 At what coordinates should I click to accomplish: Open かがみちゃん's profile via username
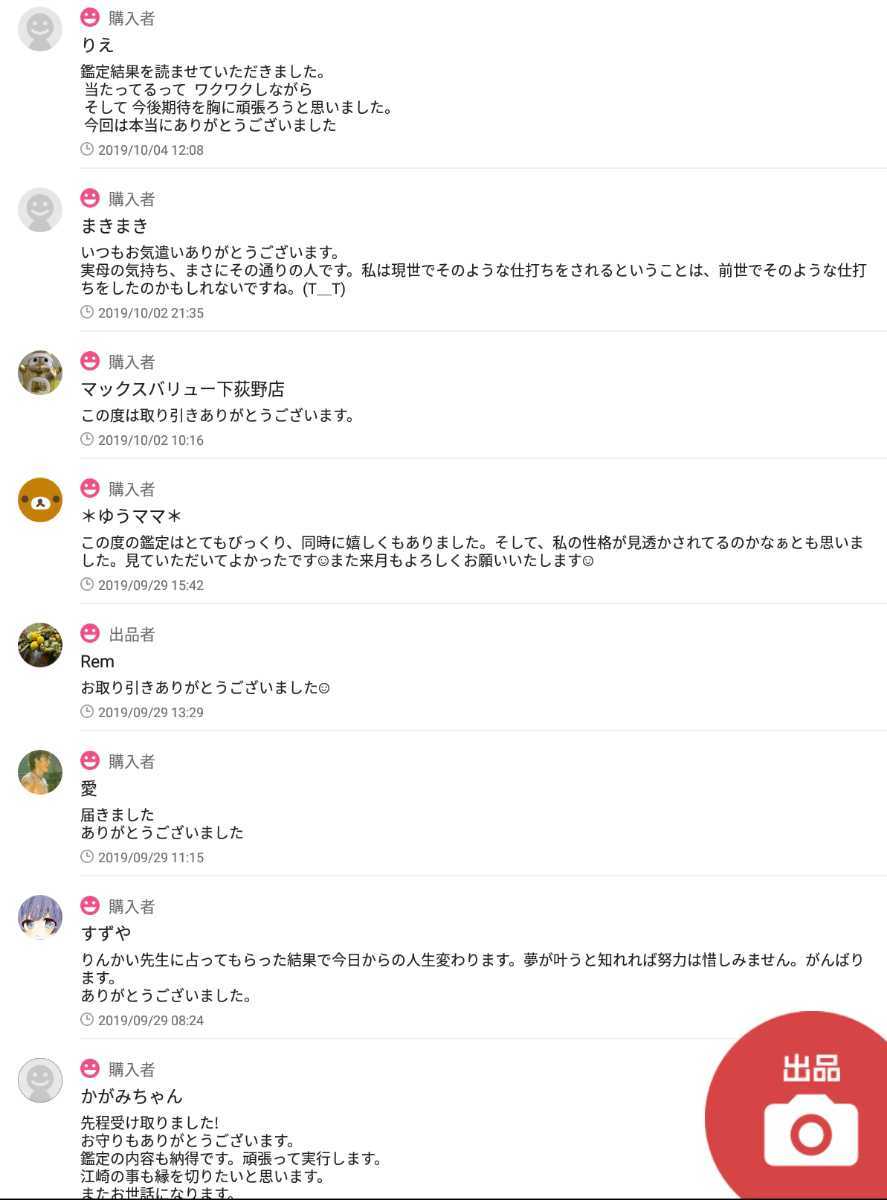(x=130, y=1095)
